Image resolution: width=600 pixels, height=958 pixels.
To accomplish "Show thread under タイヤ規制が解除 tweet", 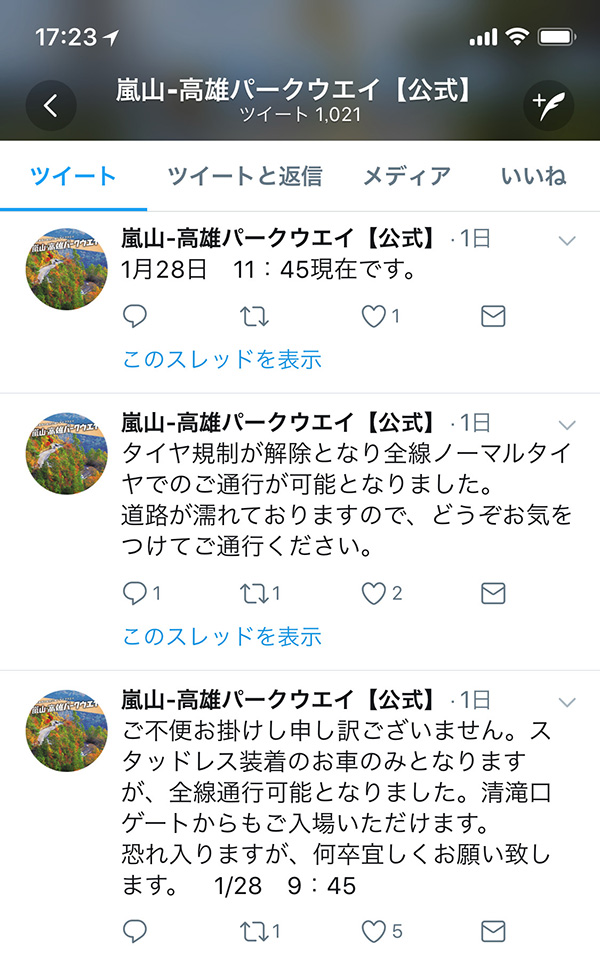I will pos(222,636).
